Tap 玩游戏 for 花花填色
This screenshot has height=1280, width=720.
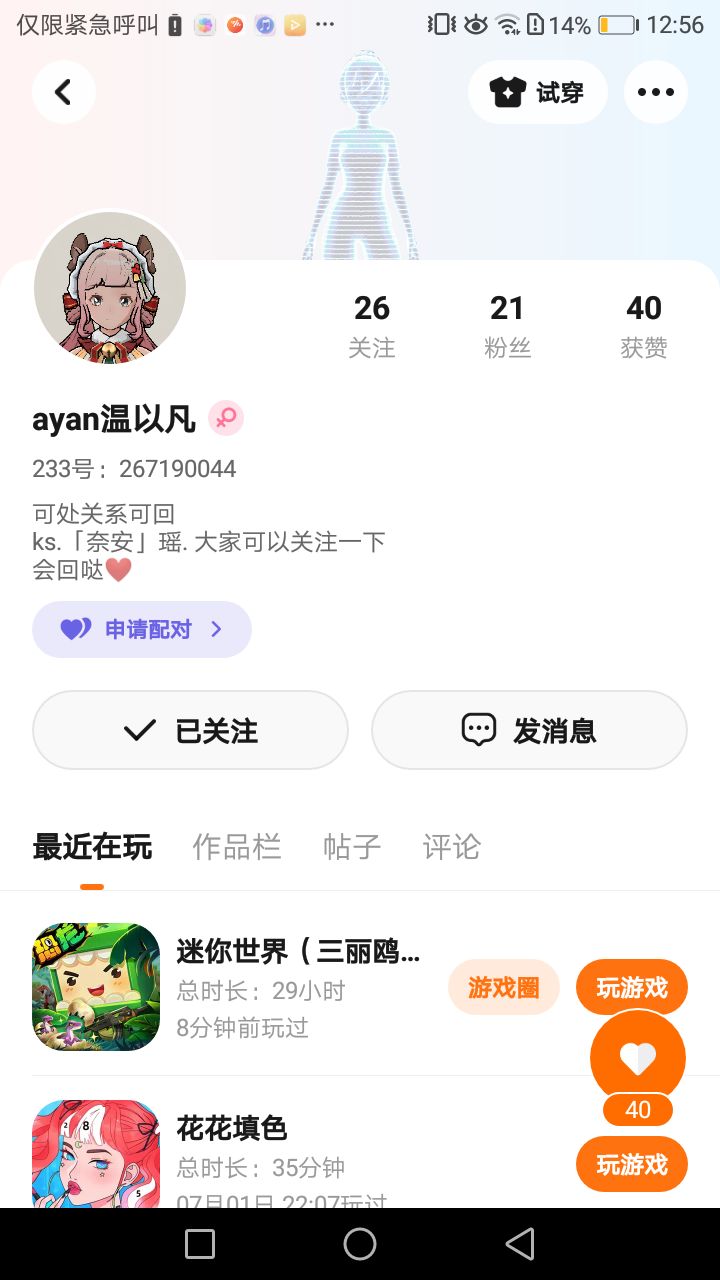pos(632,1164)
